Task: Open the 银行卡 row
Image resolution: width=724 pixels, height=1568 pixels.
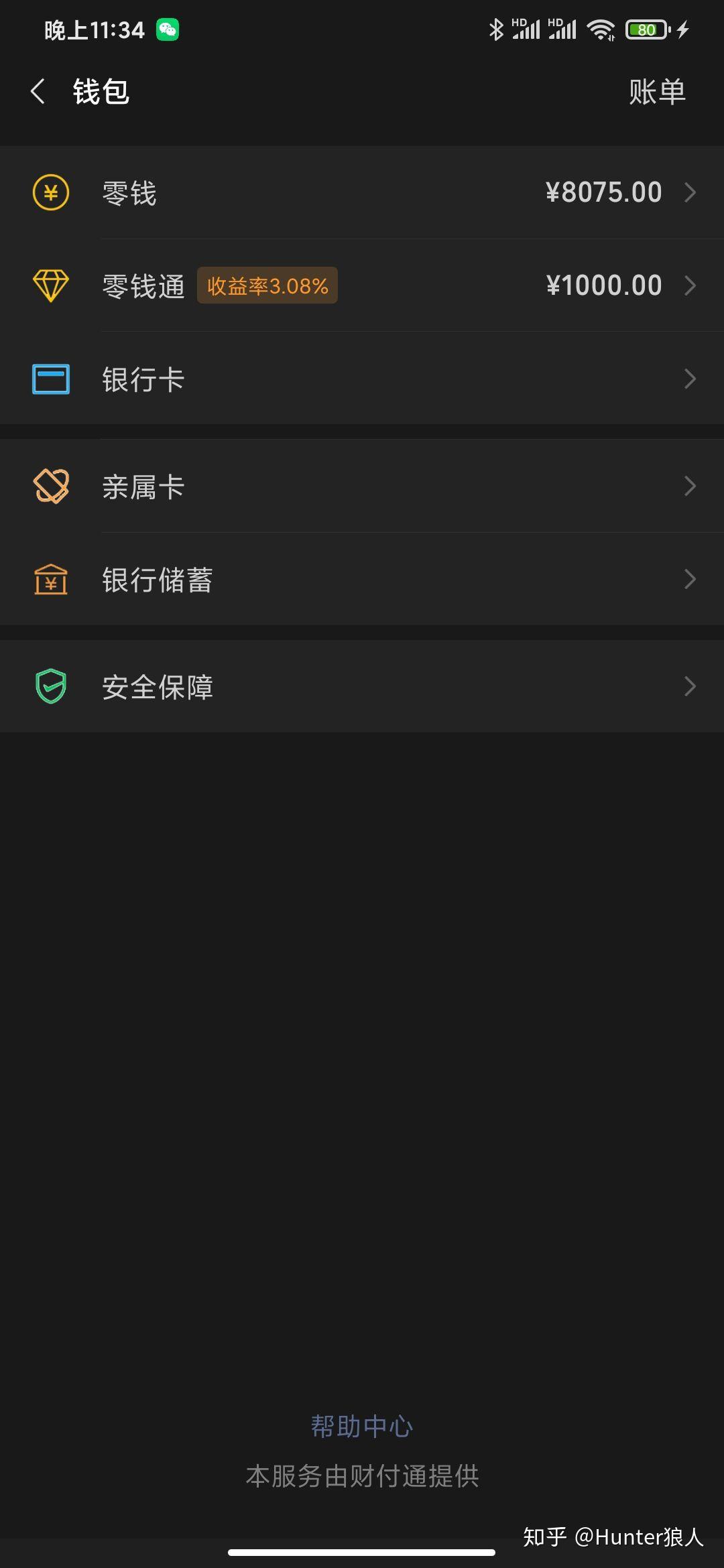Action: (x=362, y=379)
